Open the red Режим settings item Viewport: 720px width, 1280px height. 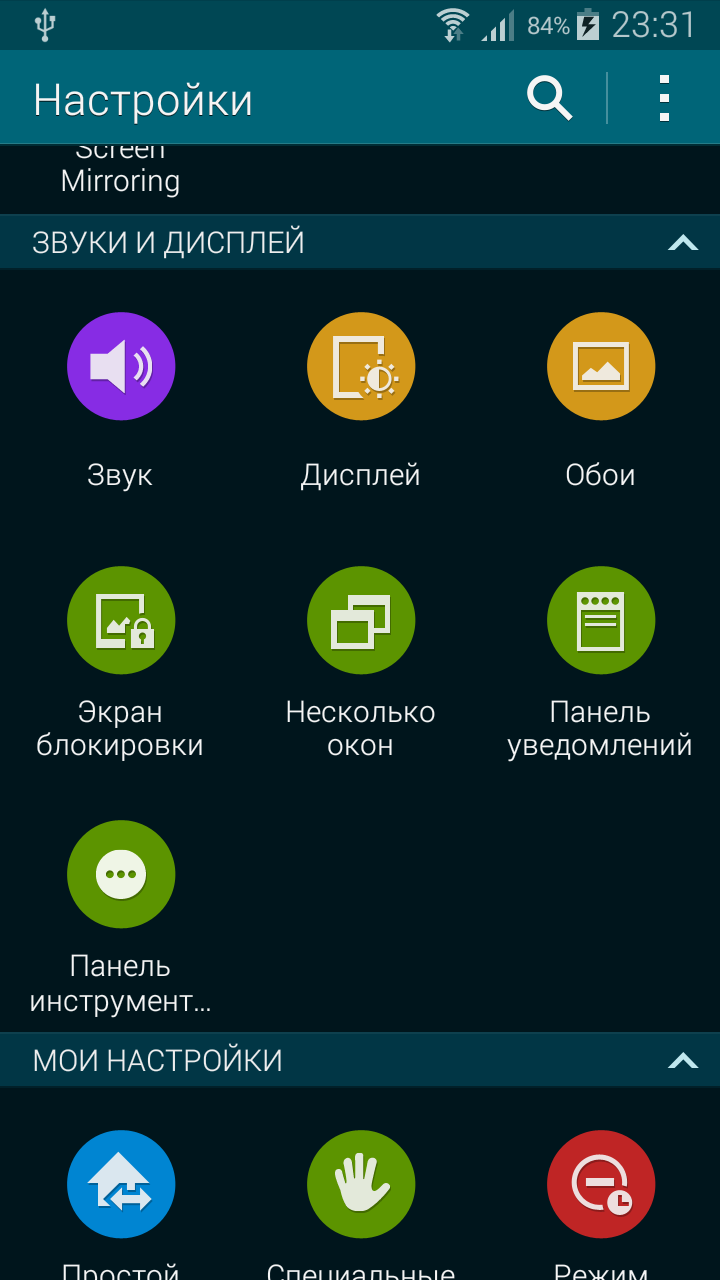pos(600,1200)
